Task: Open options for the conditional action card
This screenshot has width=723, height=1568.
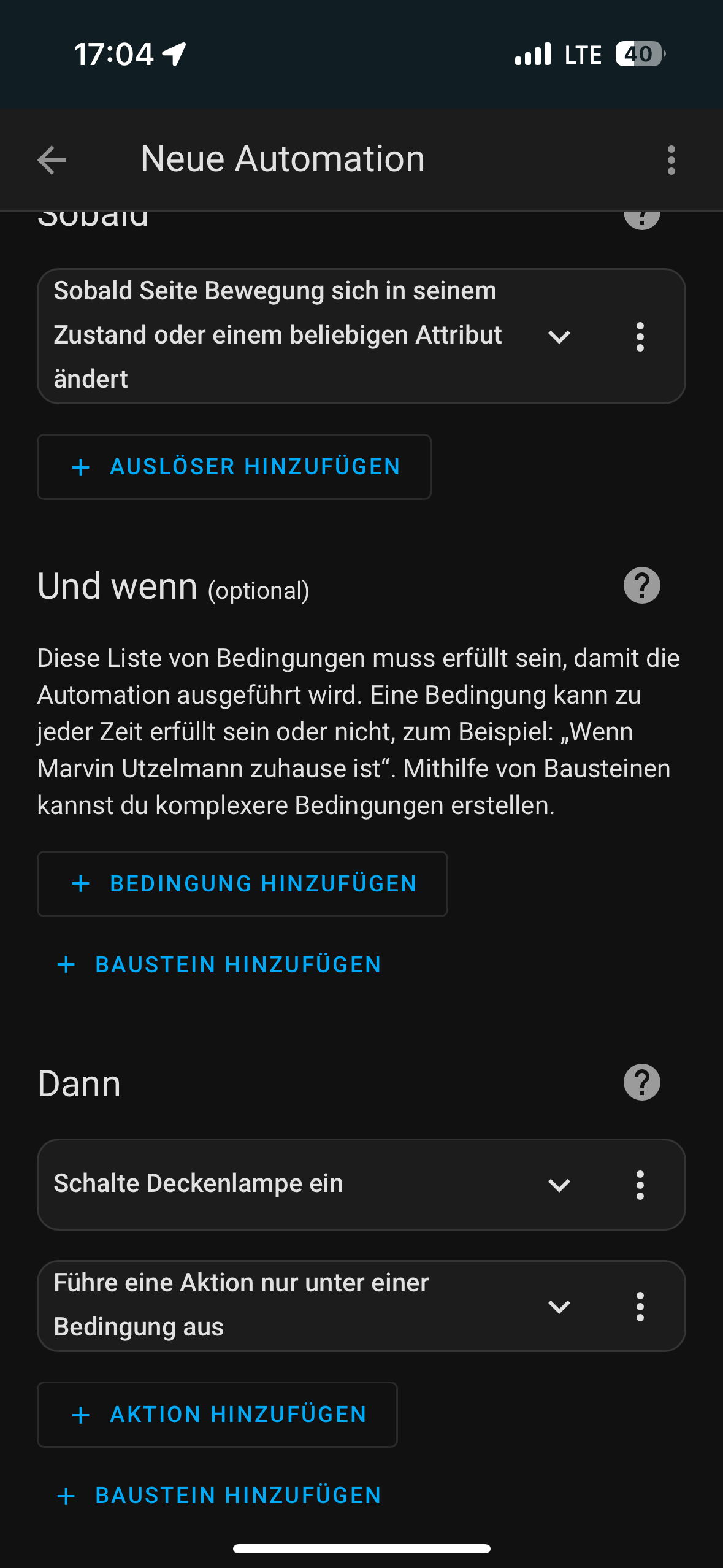Action: [x=640, y=1306]
